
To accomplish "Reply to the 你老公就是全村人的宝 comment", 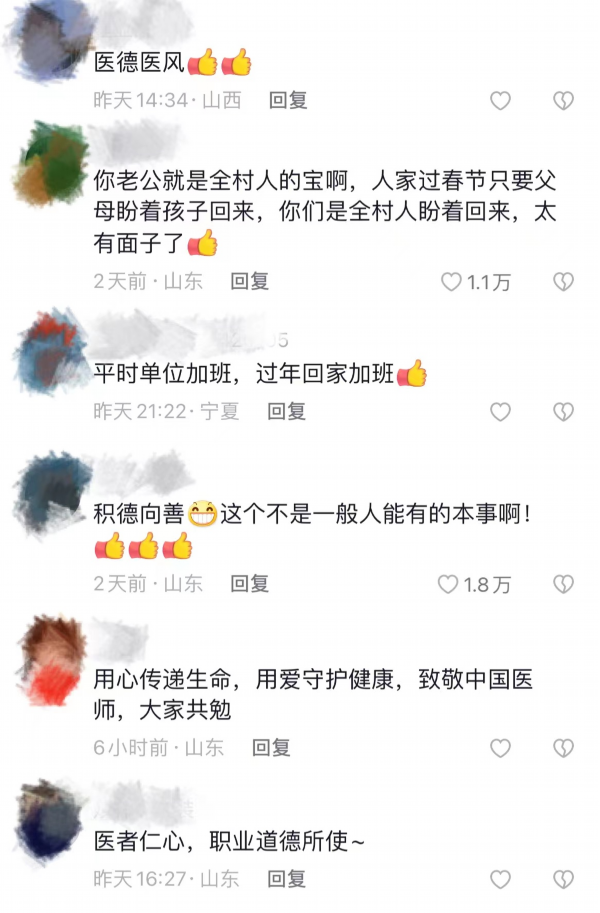I will [x=250, y=281].
